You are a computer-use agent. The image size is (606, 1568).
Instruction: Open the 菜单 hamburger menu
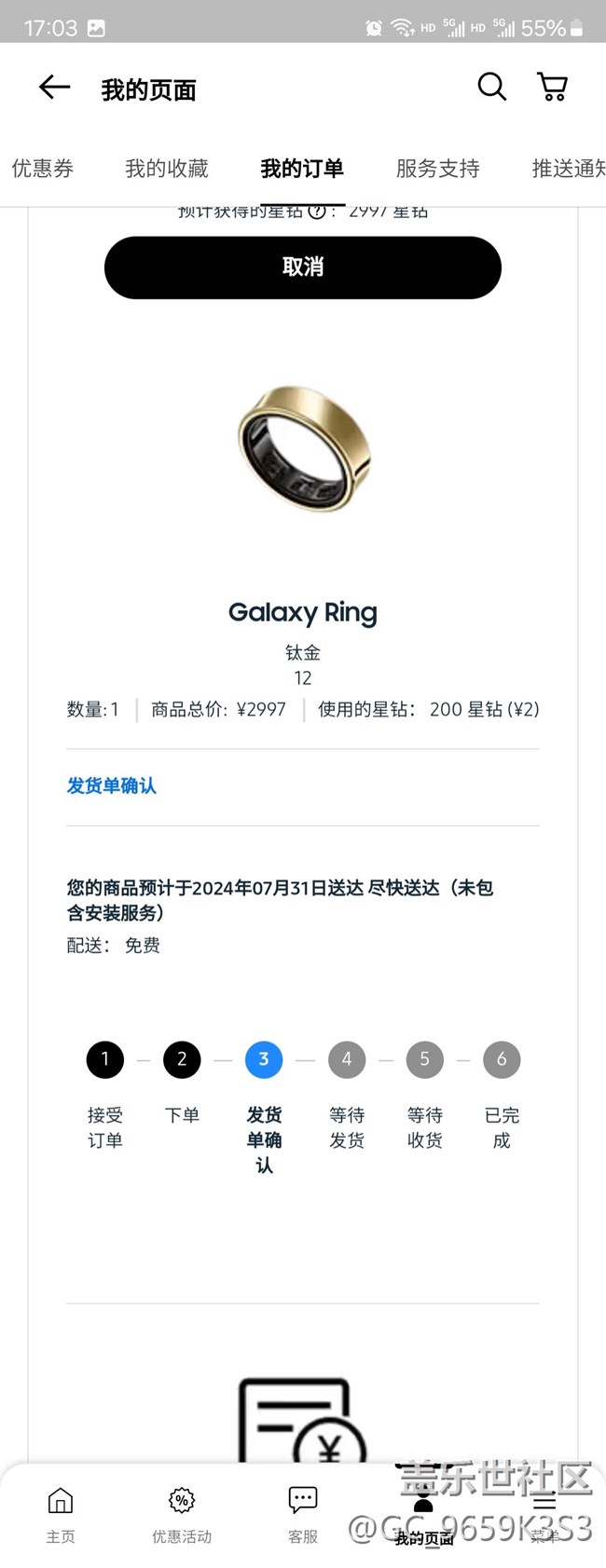click(x=544, y=1514)
